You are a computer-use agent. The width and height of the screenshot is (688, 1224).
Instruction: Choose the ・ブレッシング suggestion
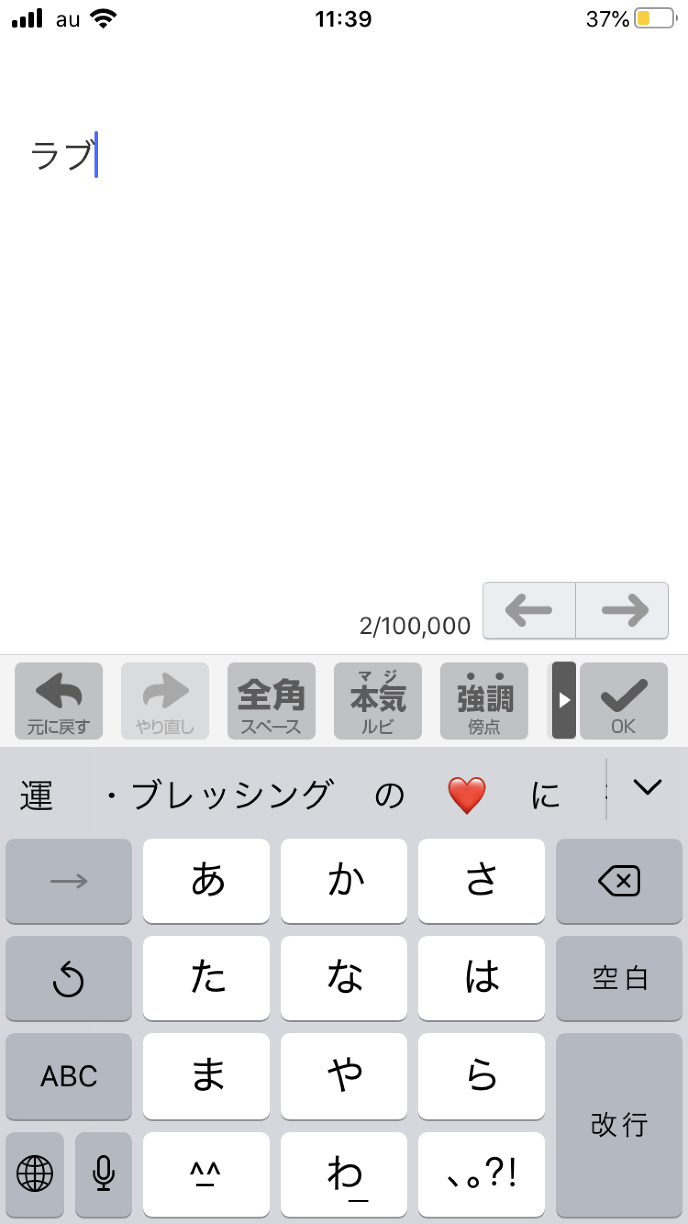pos(218,796)
